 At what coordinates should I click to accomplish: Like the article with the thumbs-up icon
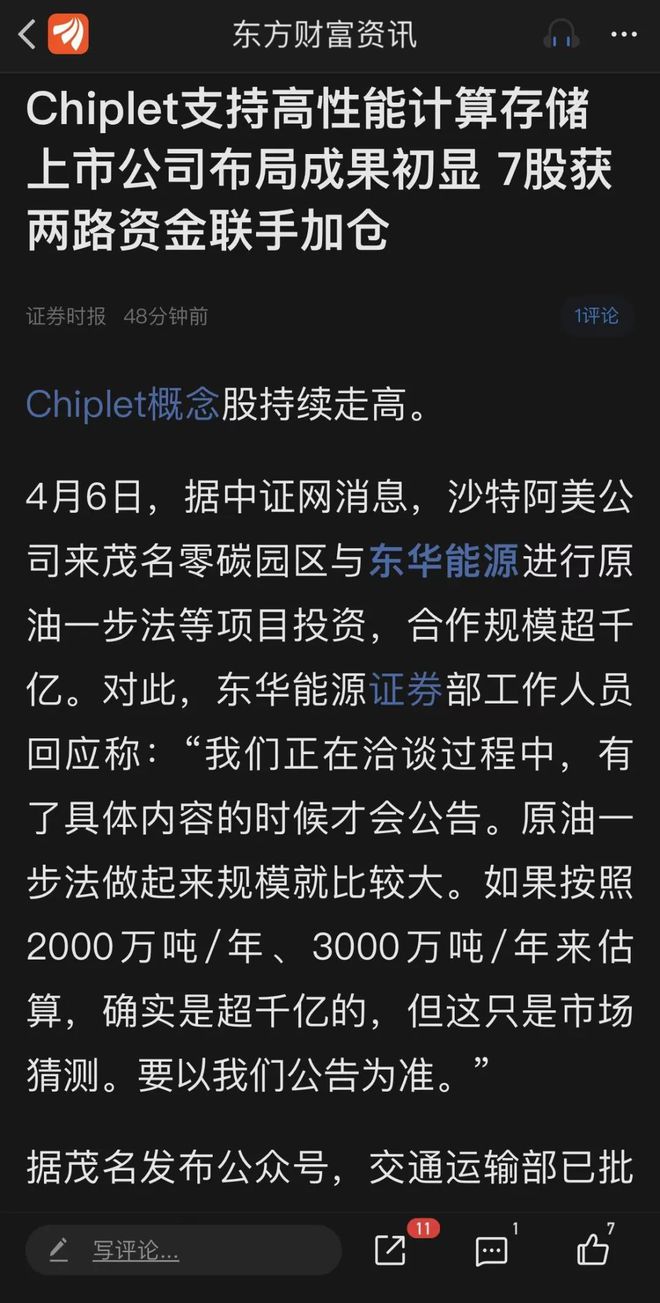pyautogui.click(x=593, y=1250)
